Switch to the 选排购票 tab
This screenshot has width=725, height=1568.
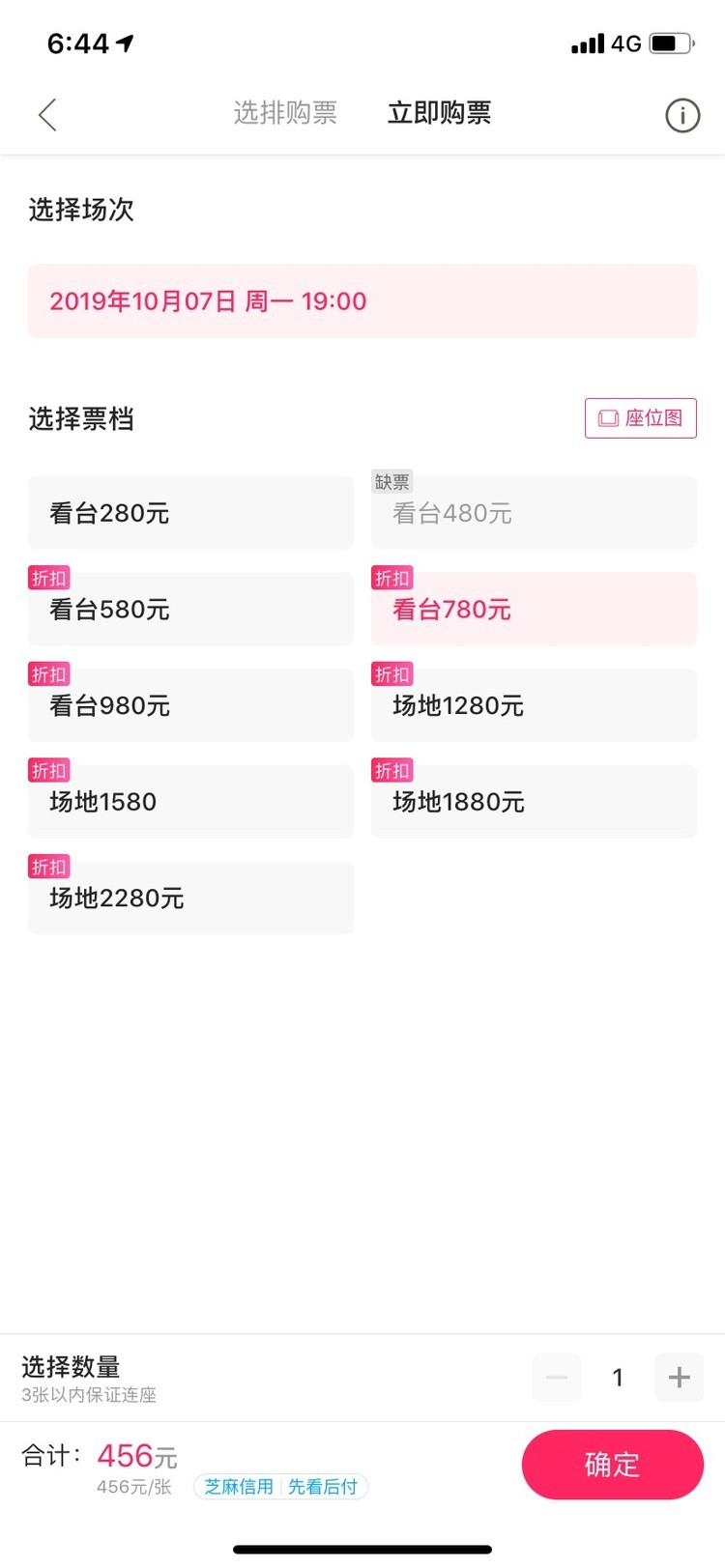pyautogui.click(x=285, y=113)
